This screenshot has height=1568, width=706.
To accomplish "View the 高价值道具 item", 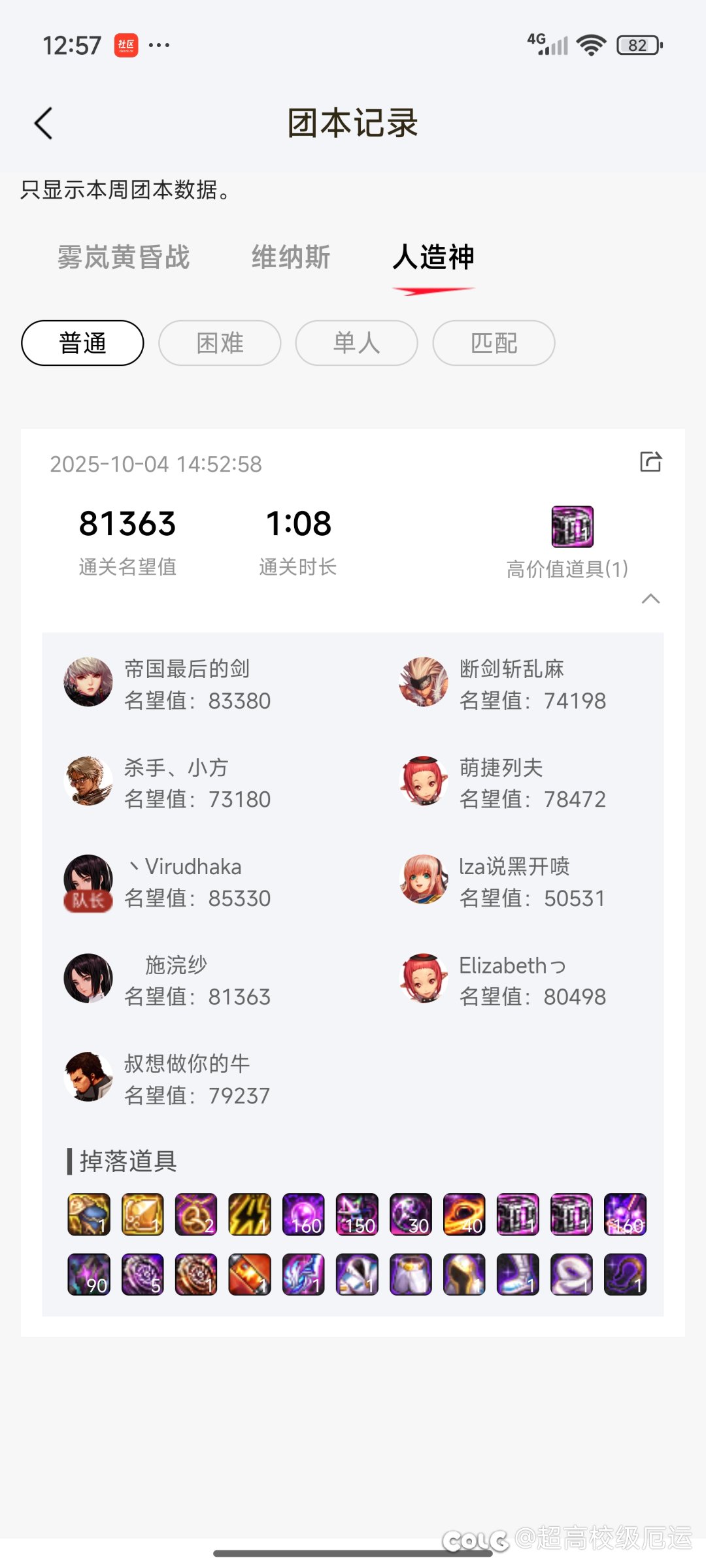I will pyautogui.click(x=572, y=527).
